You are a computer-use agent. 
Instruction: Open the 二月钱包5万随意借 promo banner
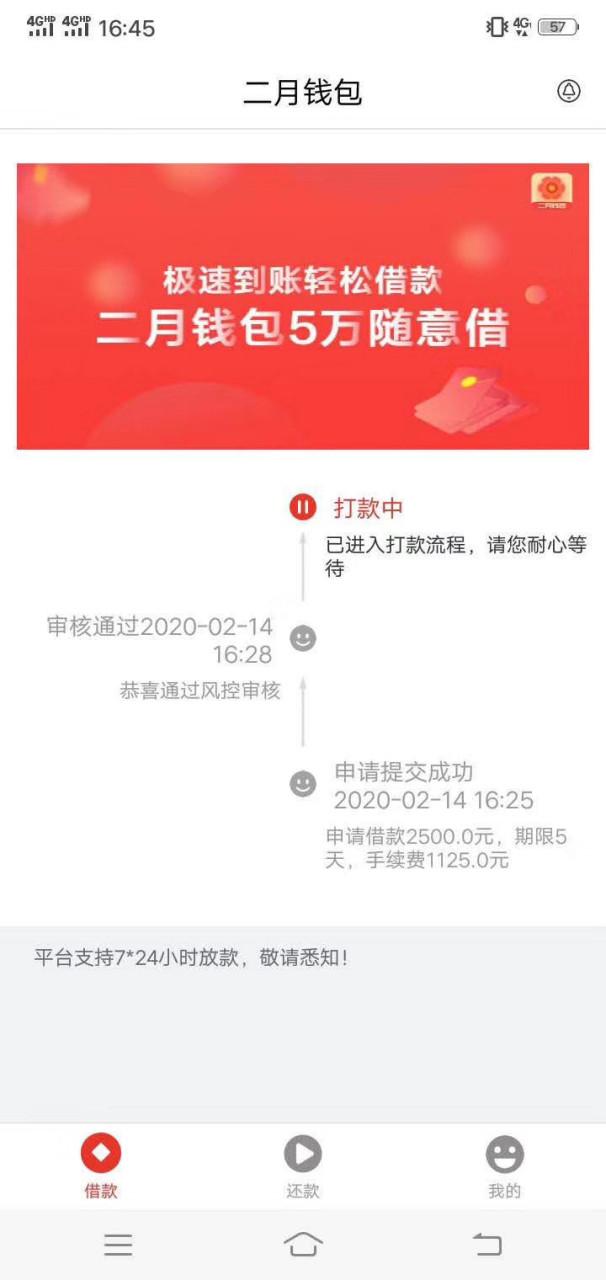(x=302, y=306)
